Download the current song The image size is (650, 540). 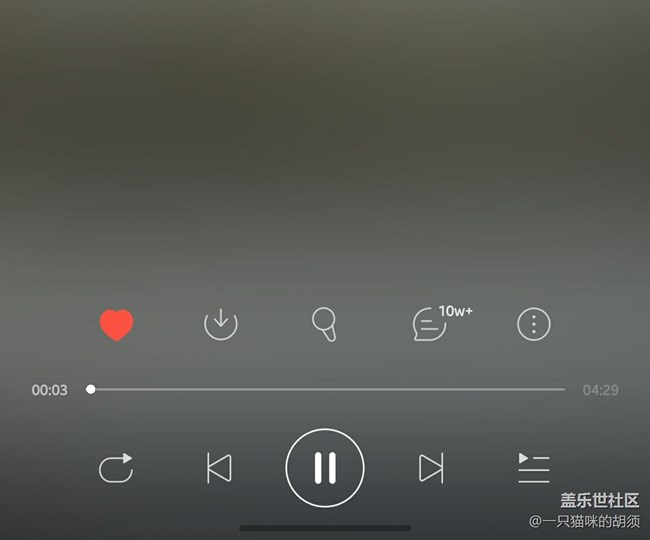pyautogui.click(x=221, y=324)
